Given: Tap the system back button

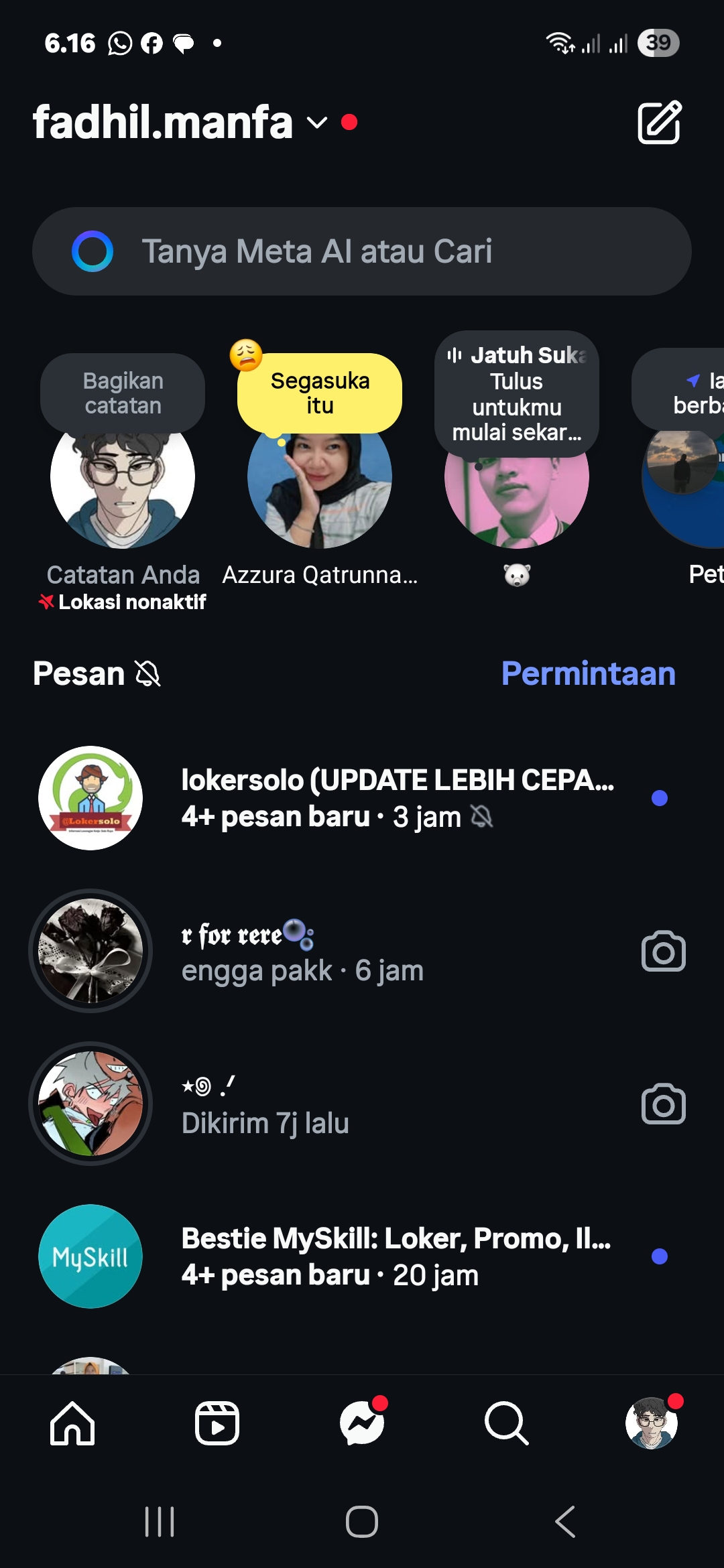Looking at the screenshot, I should coord(564,1521).
